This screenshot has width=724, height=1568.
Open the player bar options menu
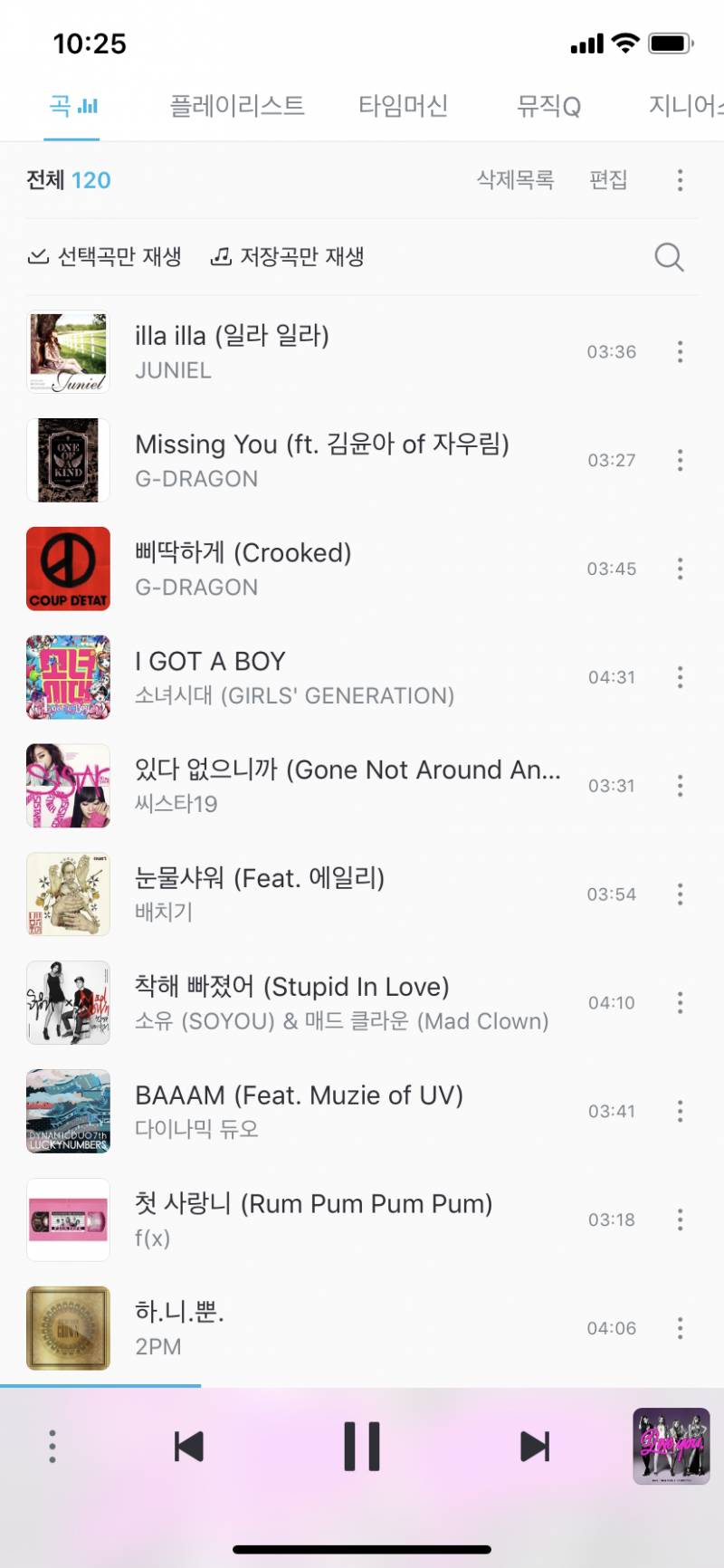click(52, 1446)
